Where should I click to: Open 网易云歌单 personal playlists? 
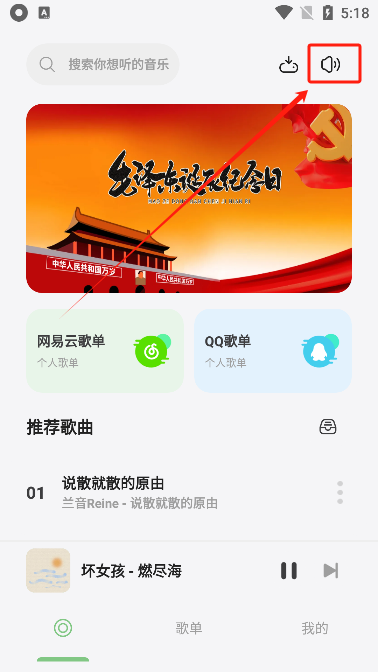(x=105, y=351)
